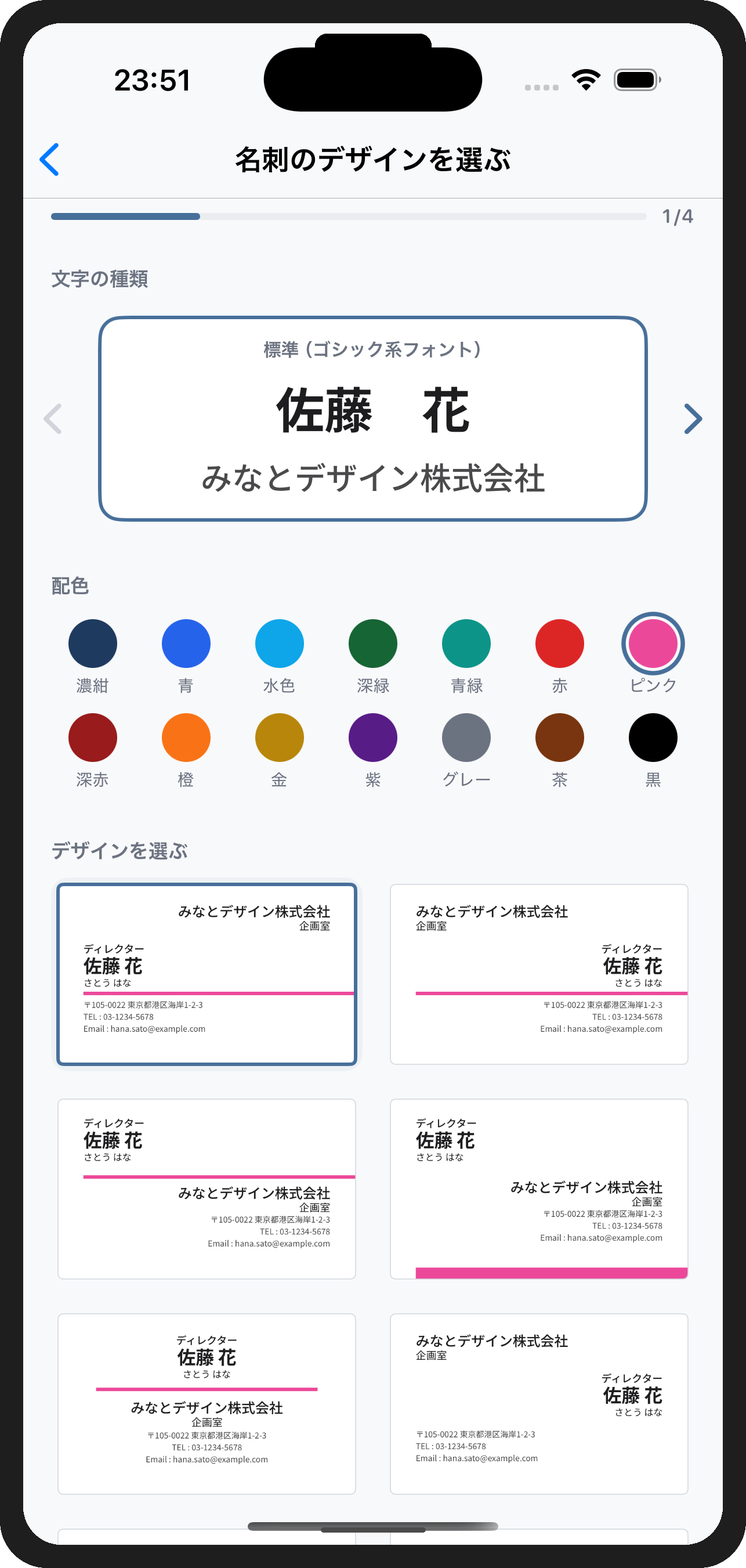This screenshot has height=1568, width=746.
Task: Choose the 赤 color swatch
Action: tap(559, 643)
